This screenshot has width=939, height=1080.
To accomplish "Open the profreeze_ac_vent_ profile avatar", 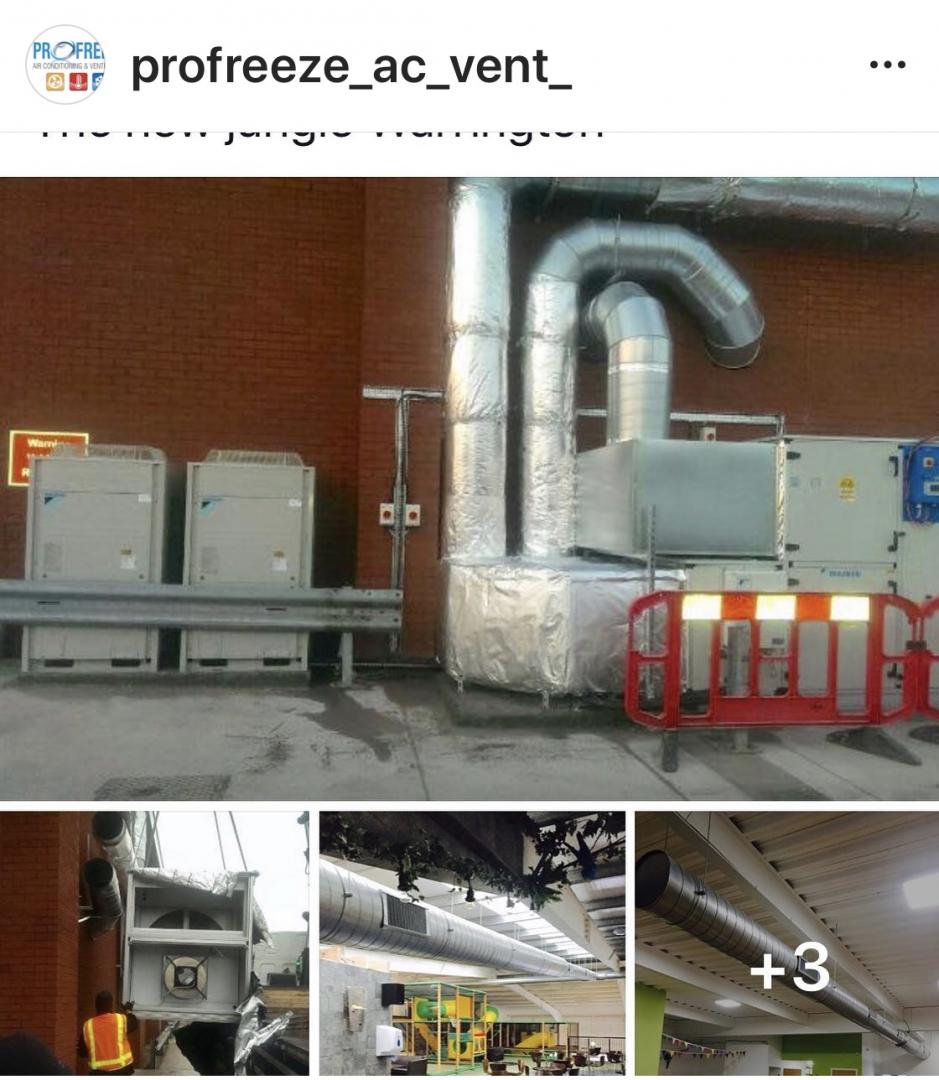I will [66, 65].
